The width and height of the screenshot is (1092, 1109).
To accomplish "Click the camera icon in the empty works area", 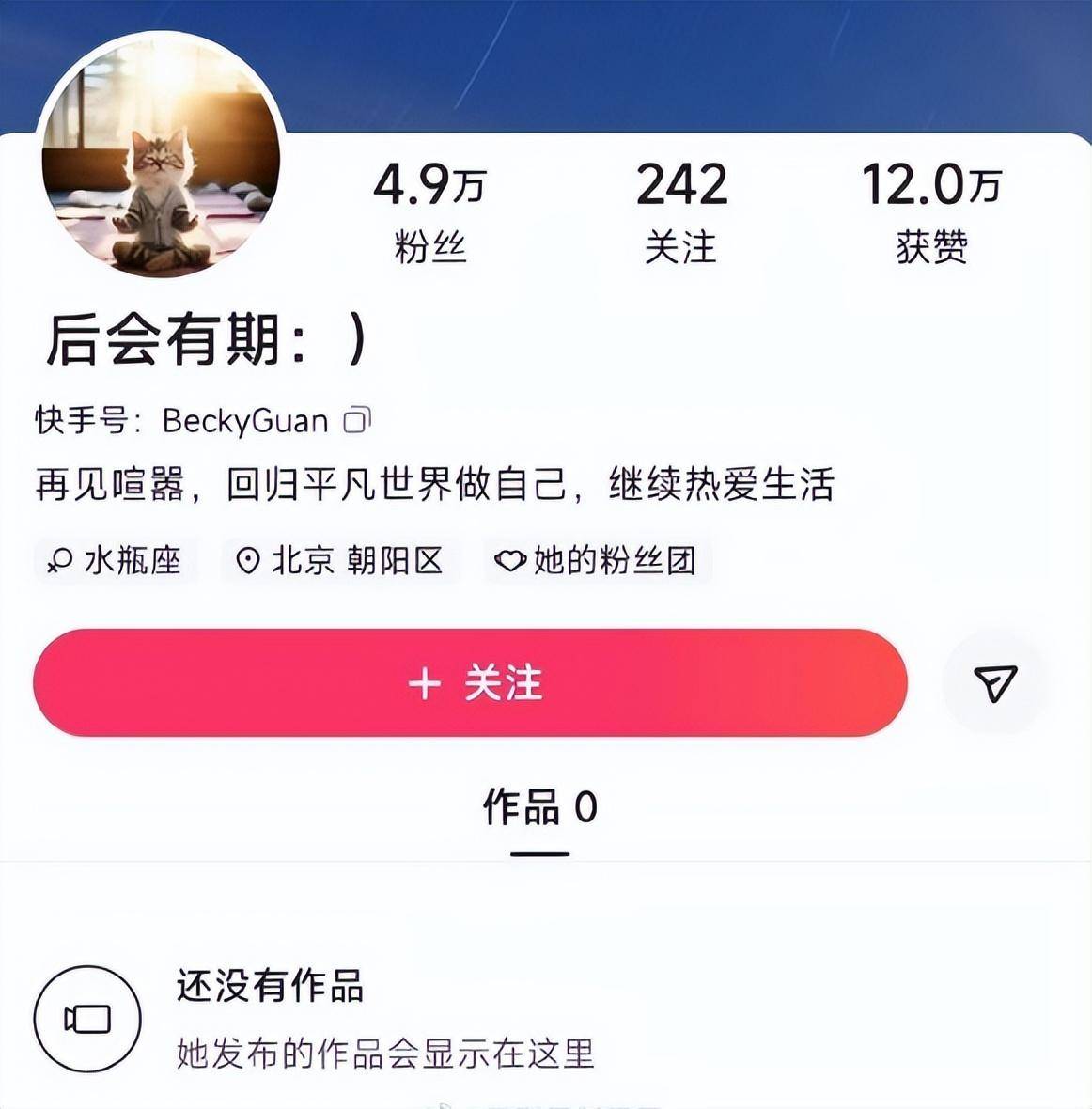I will [87, 1020].
